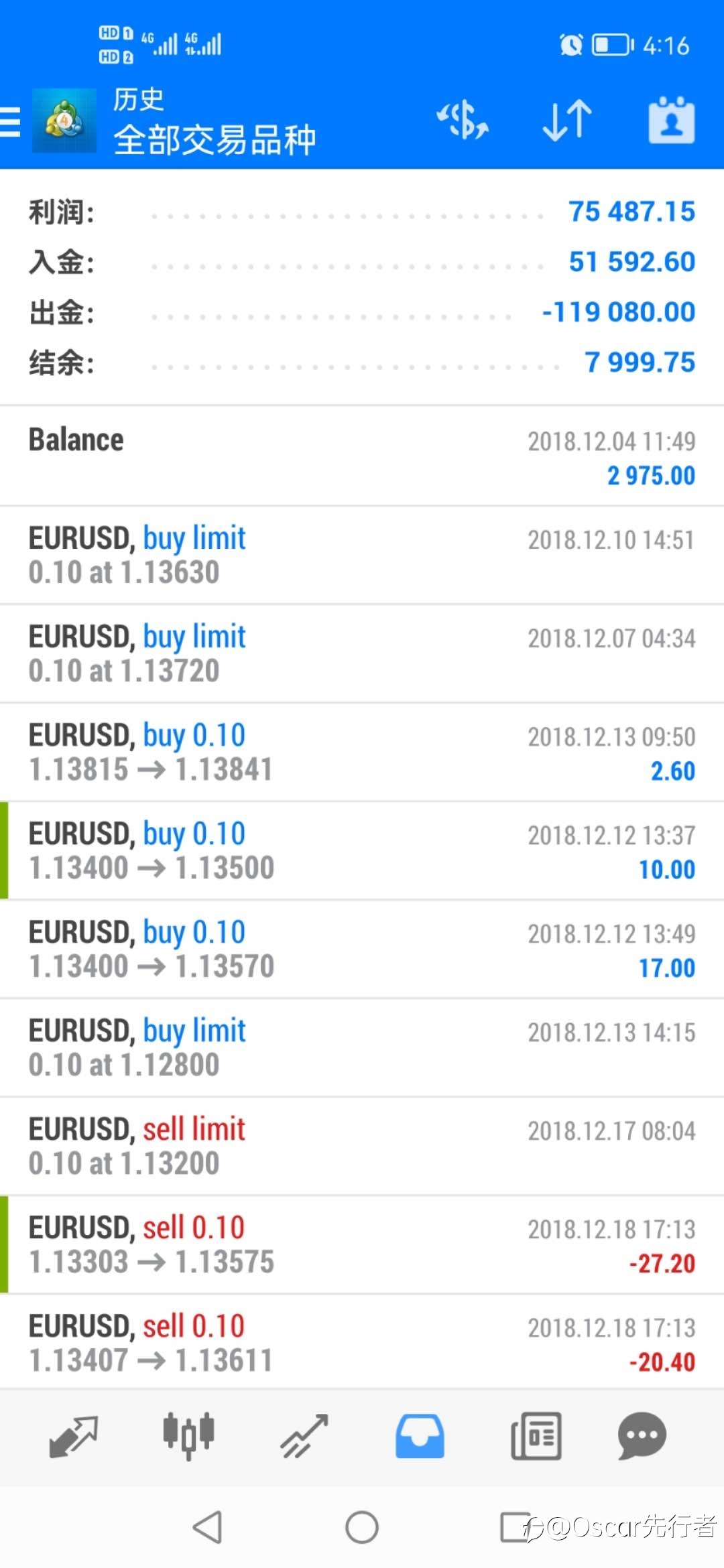
Task: Open the buy trade with 10.00 profit
Action: coord(362,851)
